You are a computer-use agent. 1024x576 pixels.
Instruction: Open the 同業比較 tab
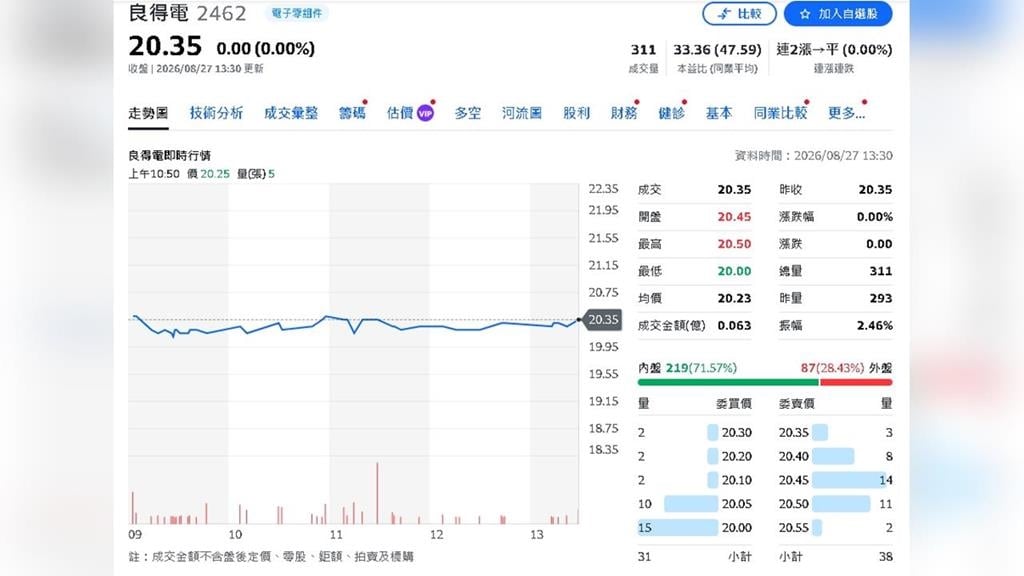point(780,113)
